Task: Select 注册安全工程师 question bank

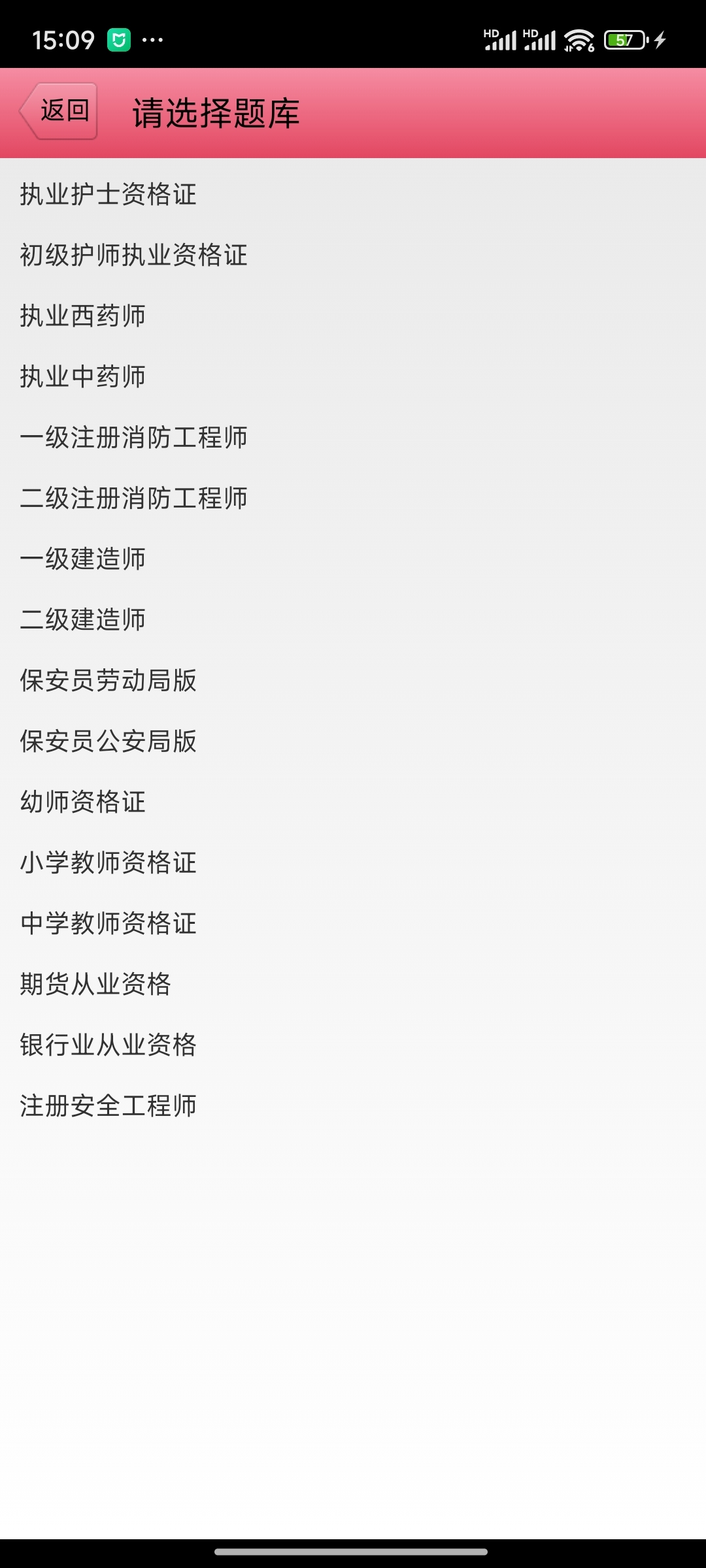Action: pos(109,1106)
